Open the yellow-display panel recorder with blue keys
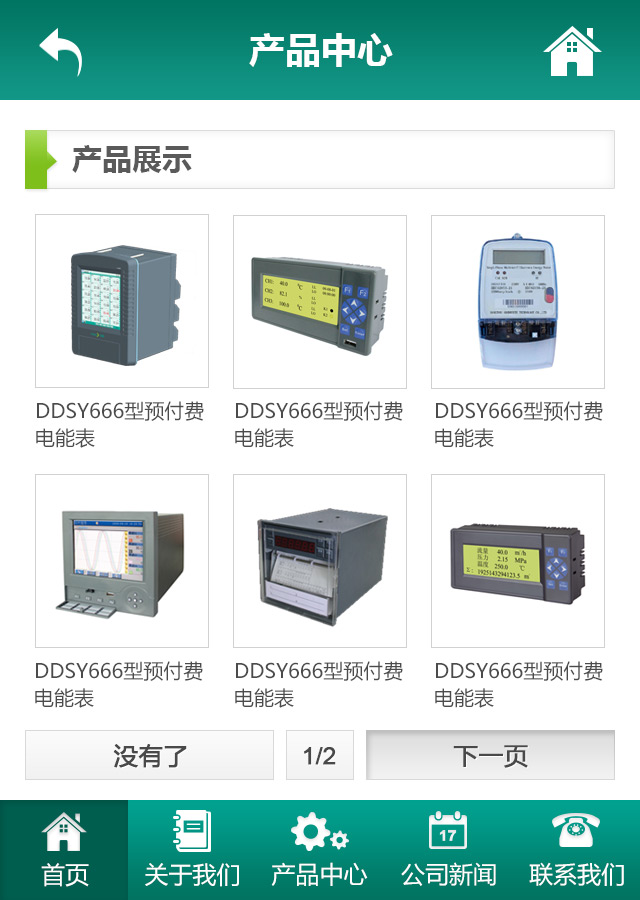The image size is (640, 900). 320,301
